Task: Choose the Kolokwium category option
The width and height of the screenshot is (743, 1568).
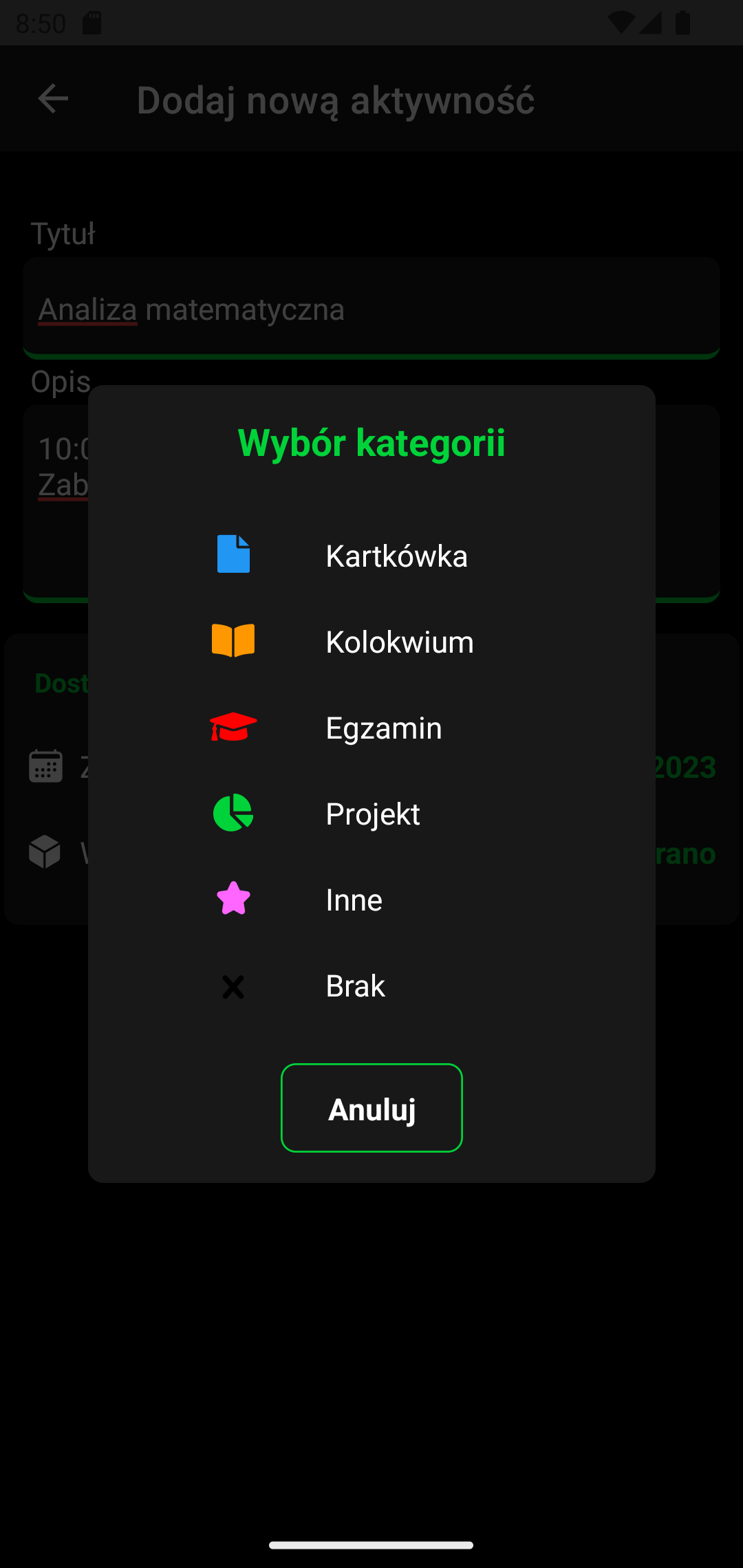Action: tap(399, 640)
